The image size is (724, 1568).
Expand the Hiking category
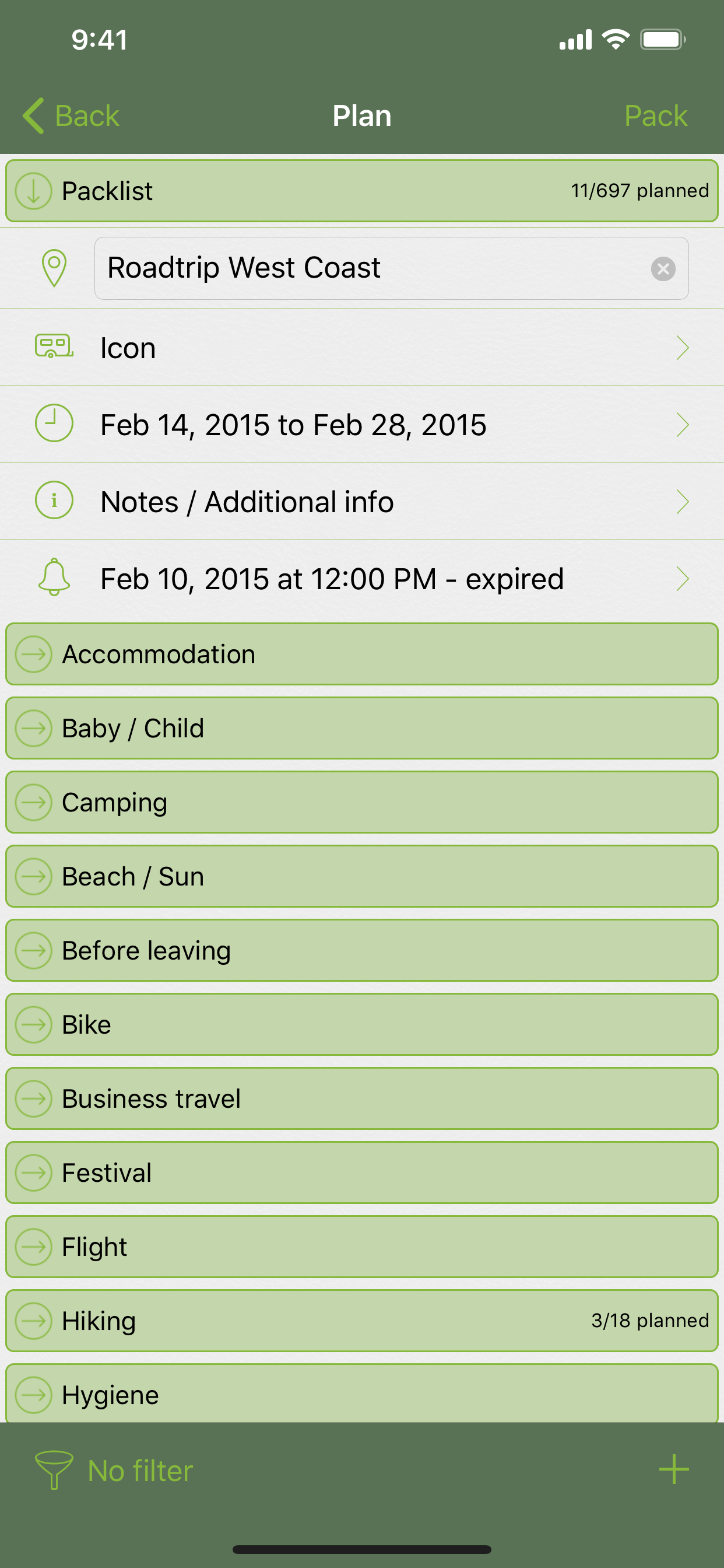(x=362, y=1321)
